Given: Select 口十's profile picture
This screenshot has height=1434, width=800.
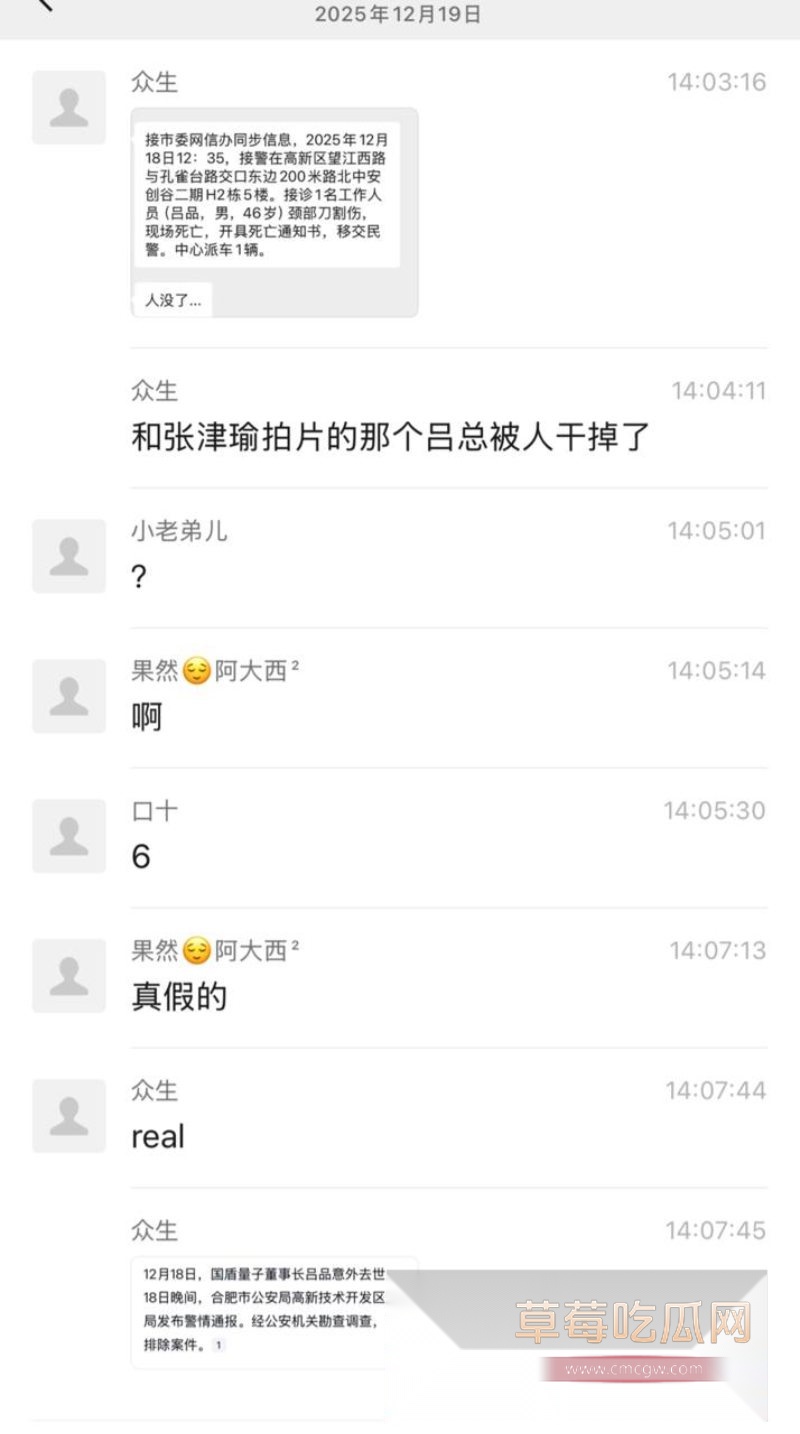Looking at the screenshot, I should pos(68,837).
